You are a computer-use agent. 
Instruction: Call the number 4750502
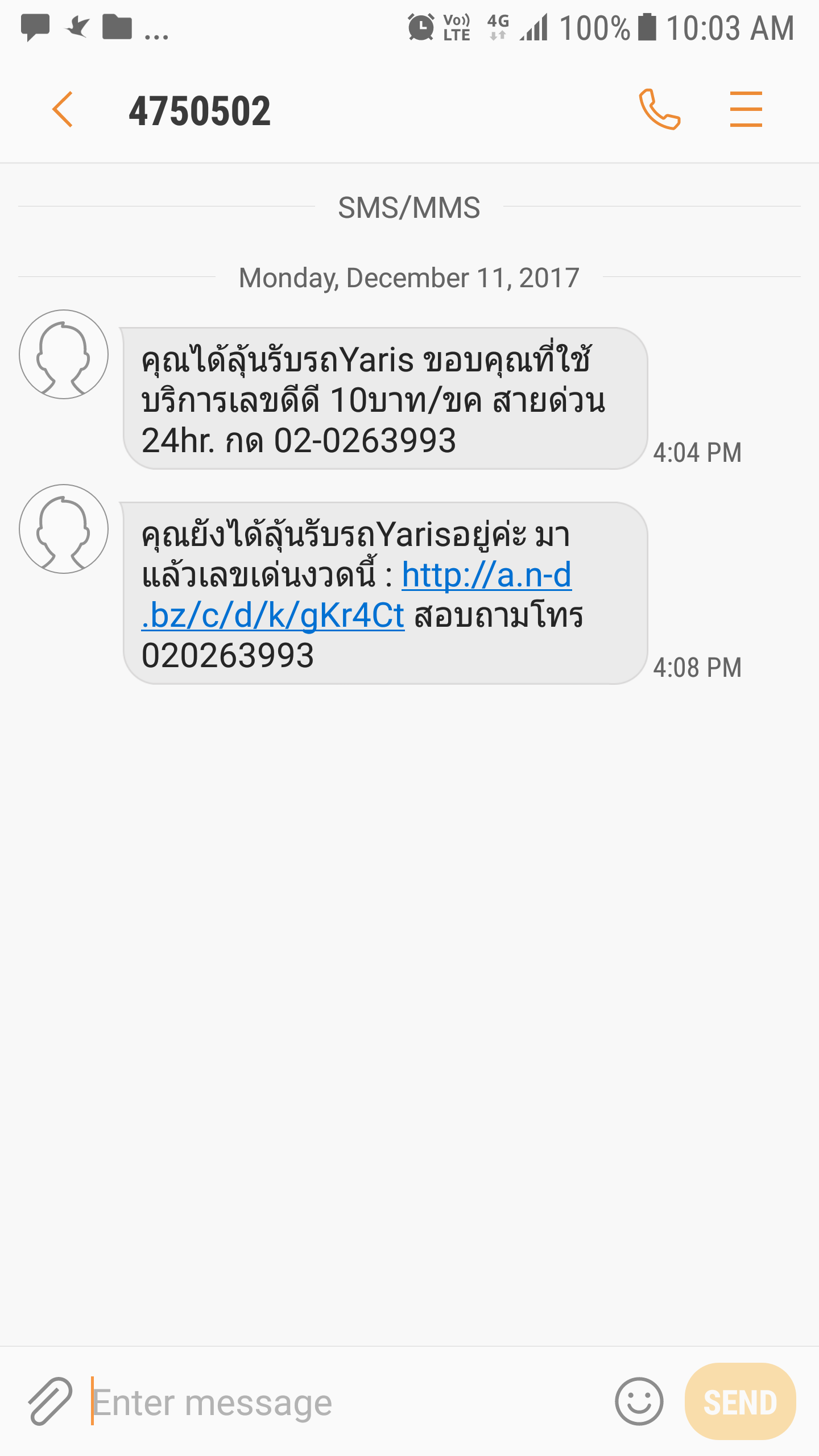(x=659, y=109)
